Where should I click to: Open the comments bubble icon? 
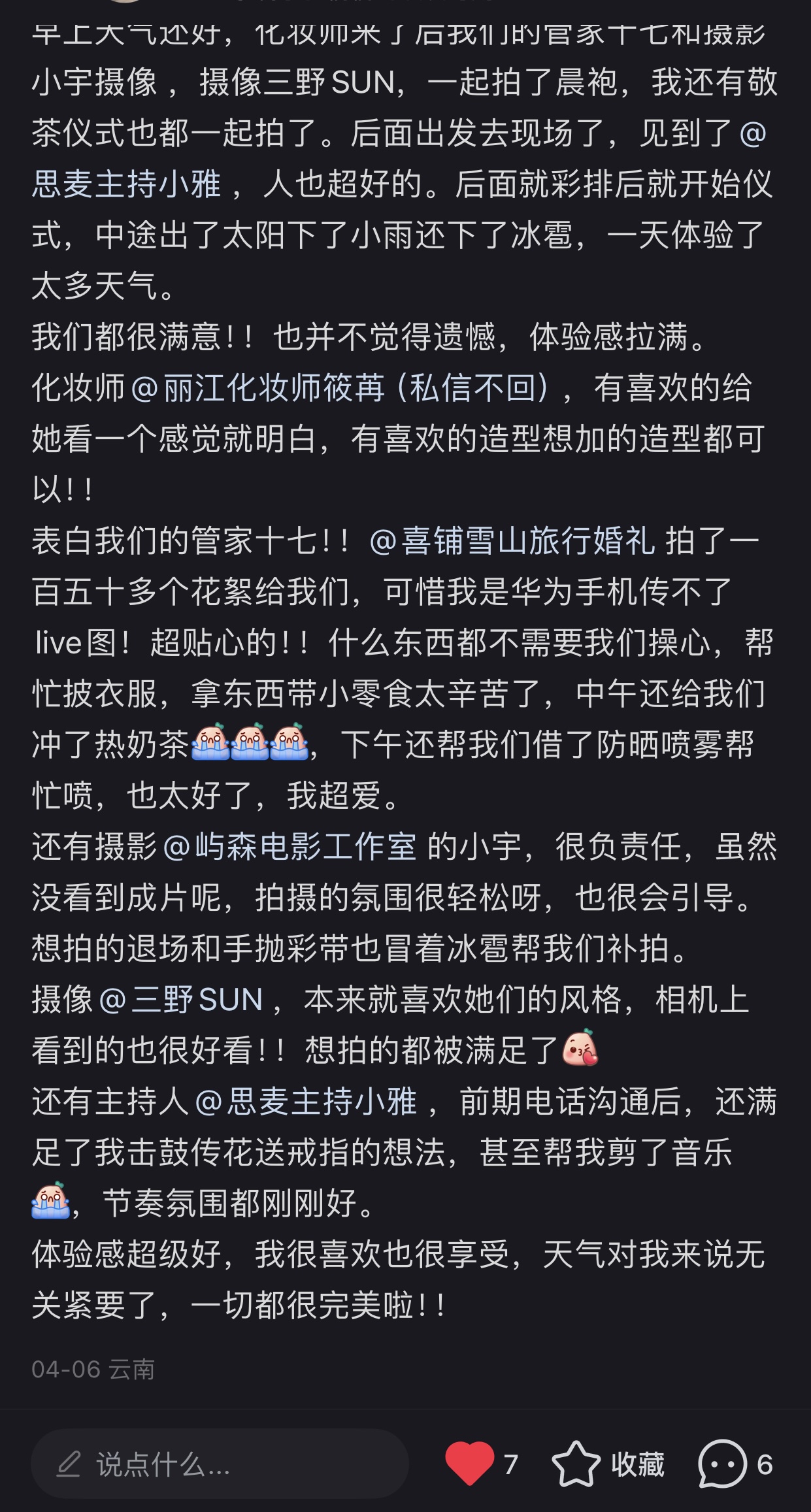click(721, 1464)
